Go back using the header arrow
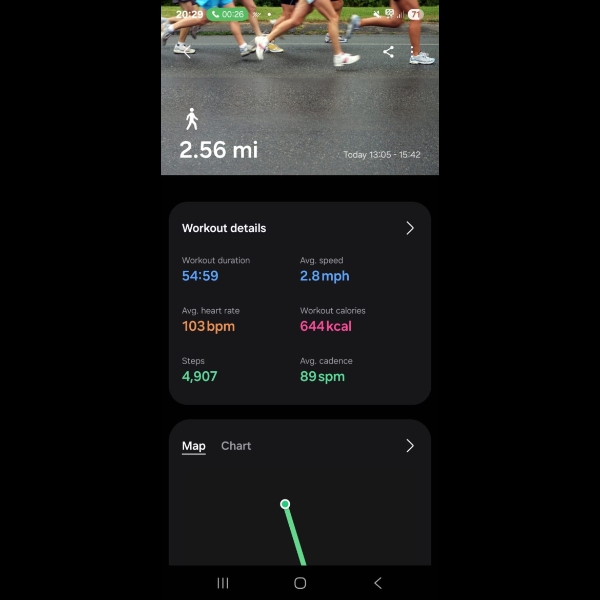Screen dimensions: 600x600 [x=188, y=52]
